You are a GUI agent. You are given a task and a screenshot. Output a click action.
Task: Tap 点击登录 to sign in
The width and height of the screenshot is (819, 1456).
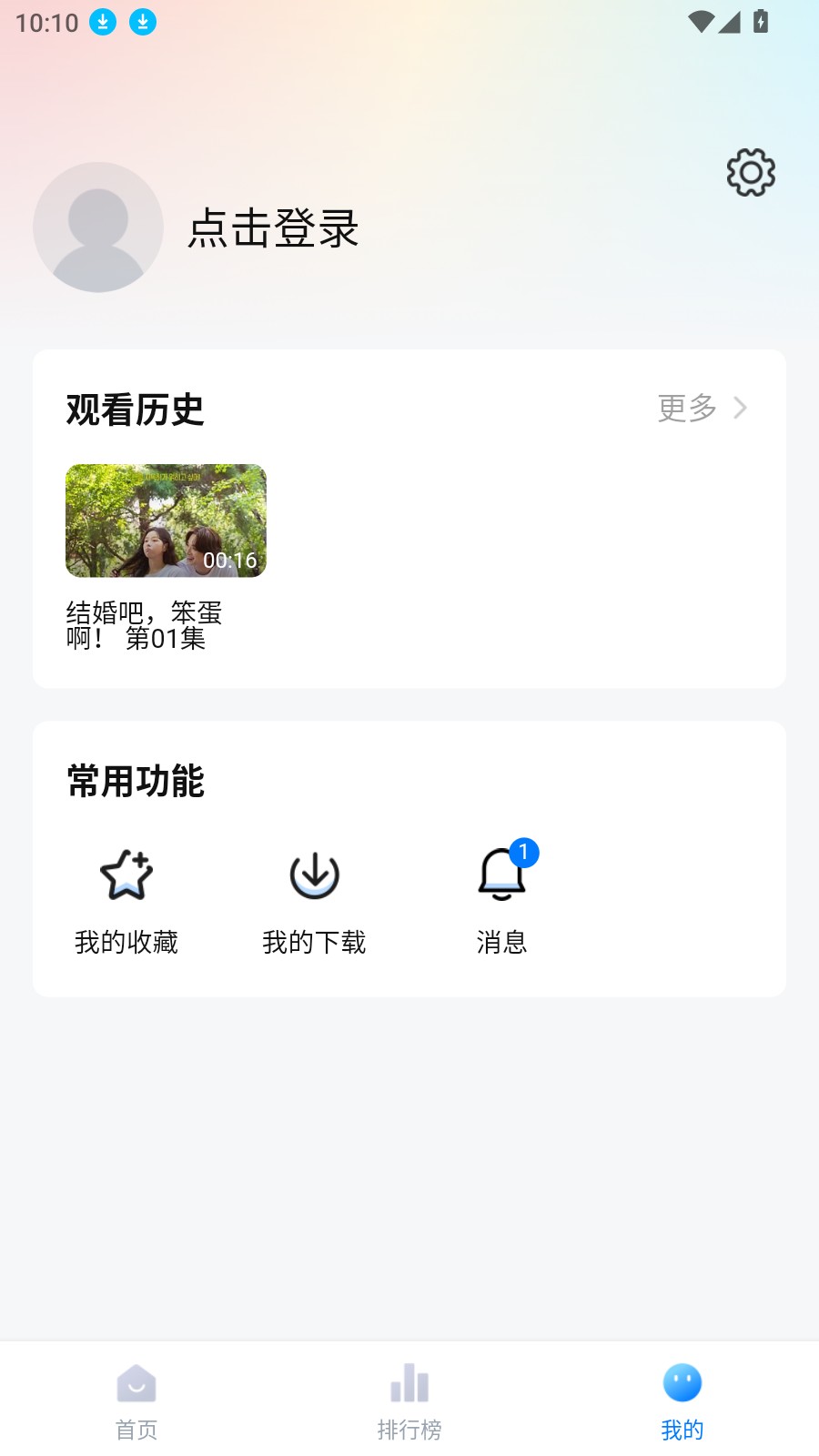[x=272, y=230]
